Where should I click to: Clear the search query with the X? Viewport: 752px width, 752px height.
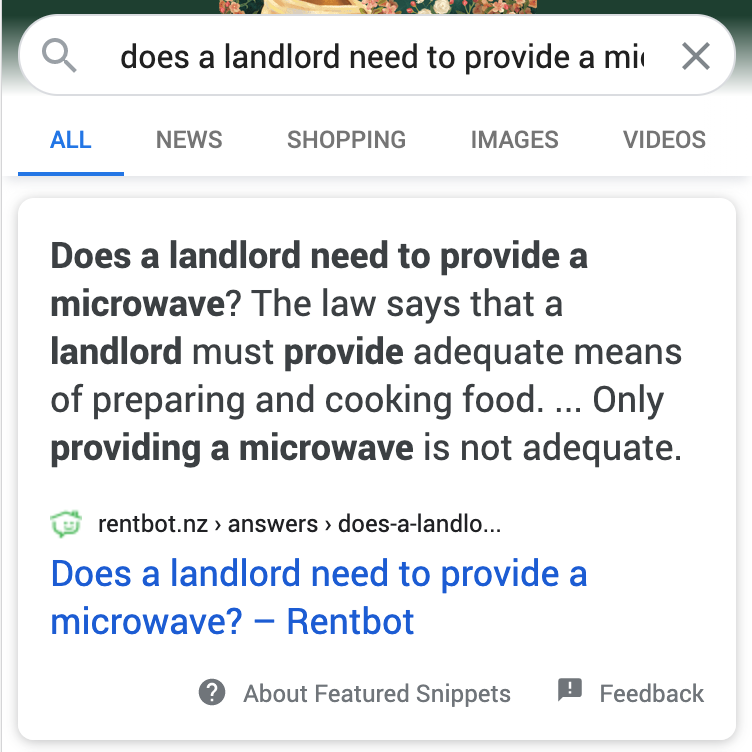(x=695, y=56)
